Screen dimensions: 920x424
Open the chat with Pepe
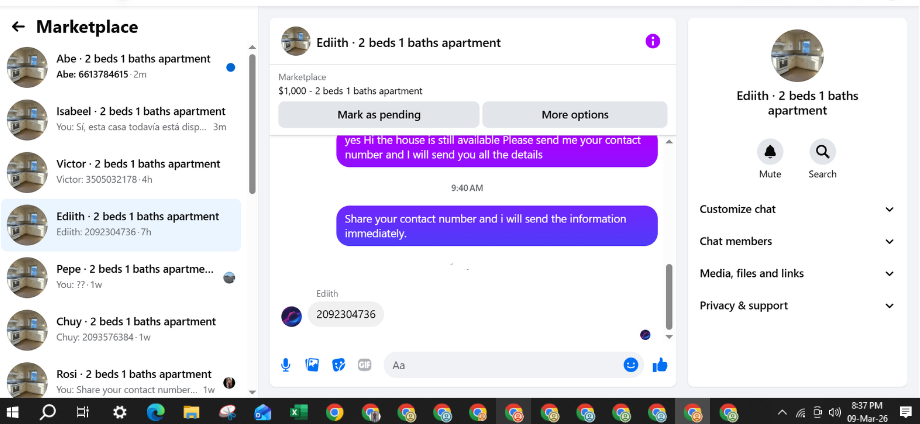pyautogui.click(x=121, y=277)
